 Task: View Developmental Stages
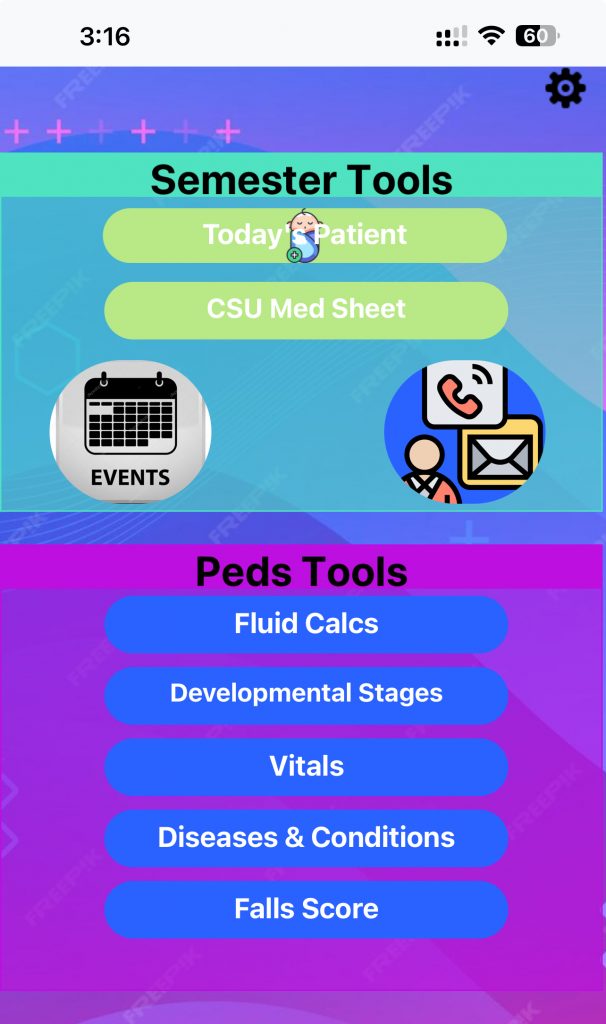pyautogui.click(x=306, y=694)
